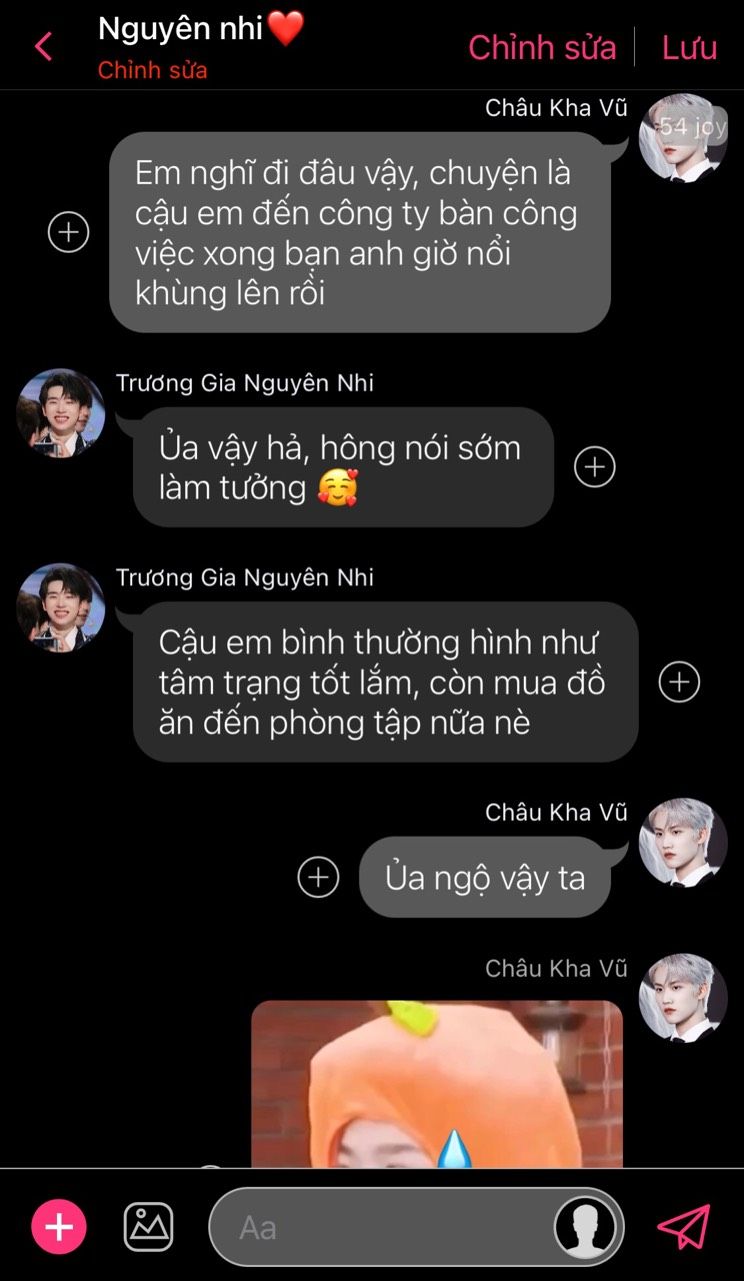
Task: Tap the red Chỉnh sửa under Nguyên nhi
Action: pyautogui.click(x=152, y=71)
